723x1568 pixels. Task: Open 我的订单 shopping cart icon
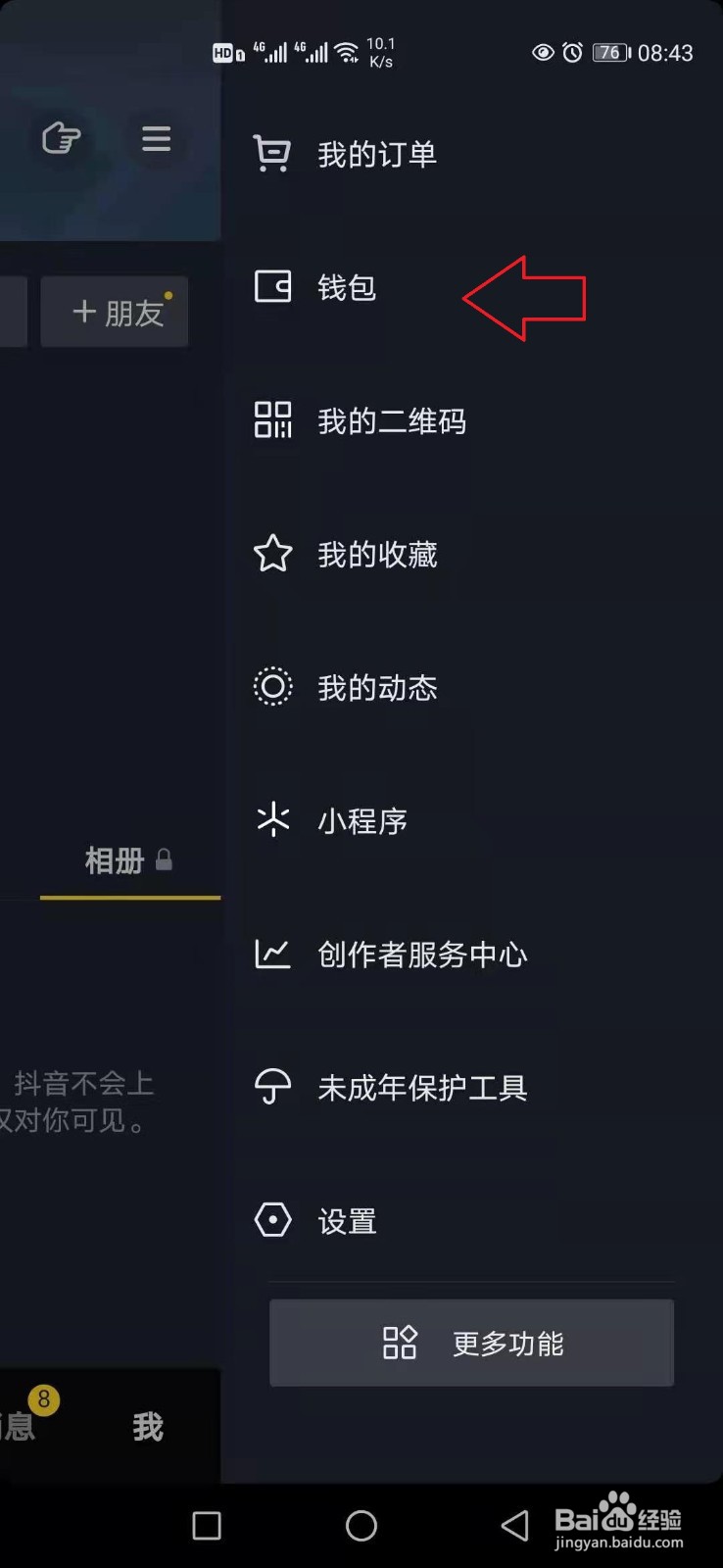[x=271, y=153]
